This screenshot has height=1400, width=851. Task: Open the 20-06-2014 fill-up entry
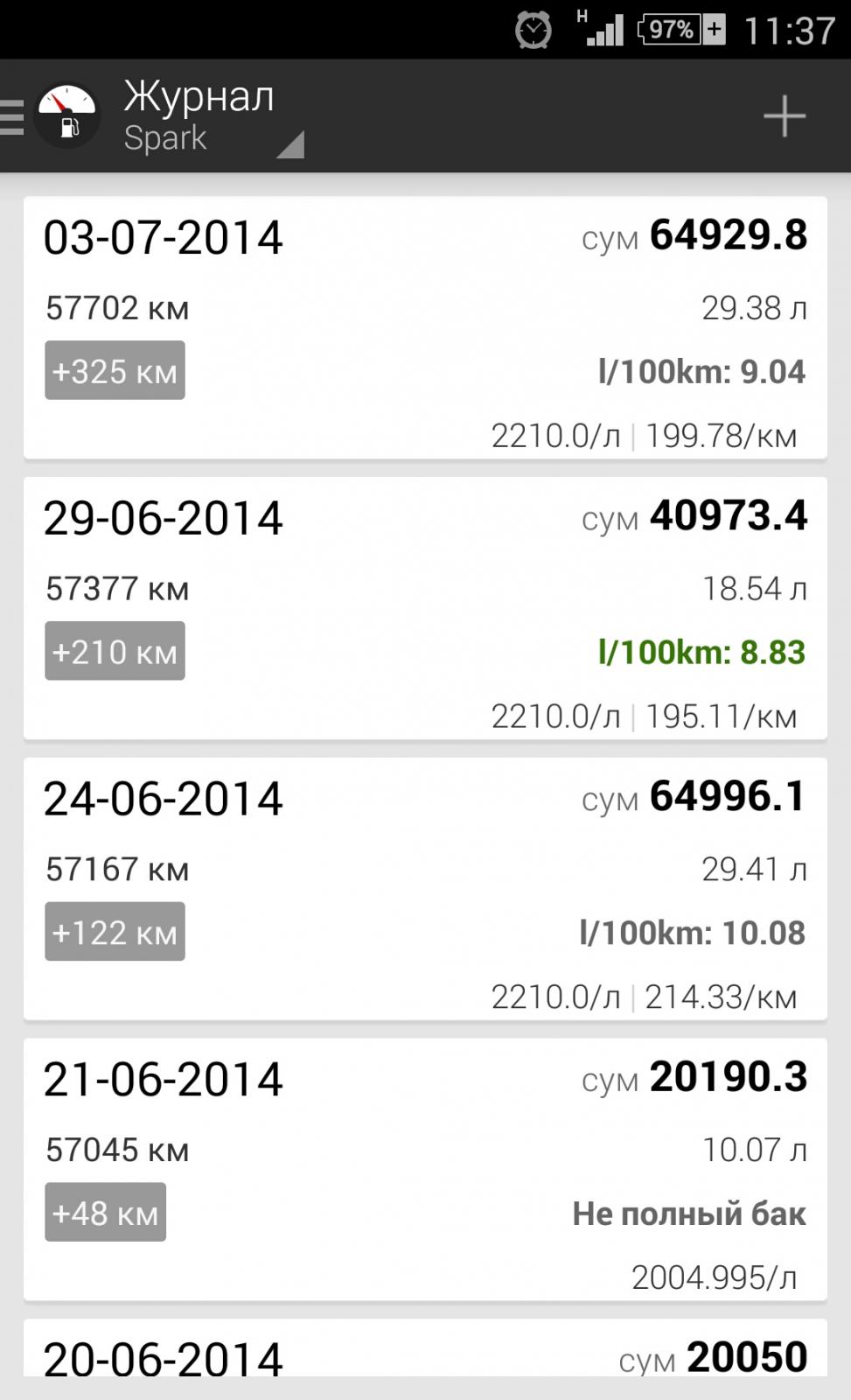click(x=425, y=1352)
